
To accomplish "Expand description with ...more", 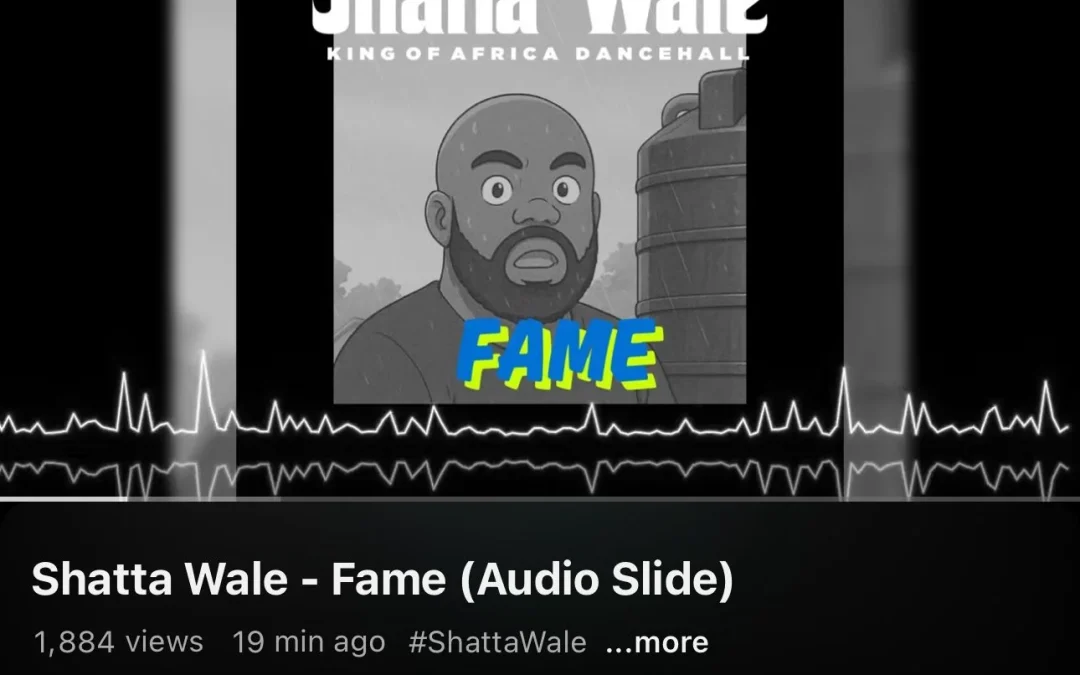I will (x=657, y=642).
